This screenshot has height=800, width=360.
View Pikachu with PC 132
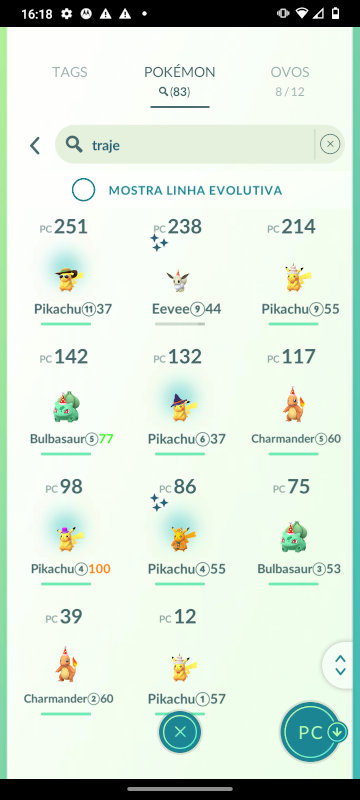tap(179, 401)
